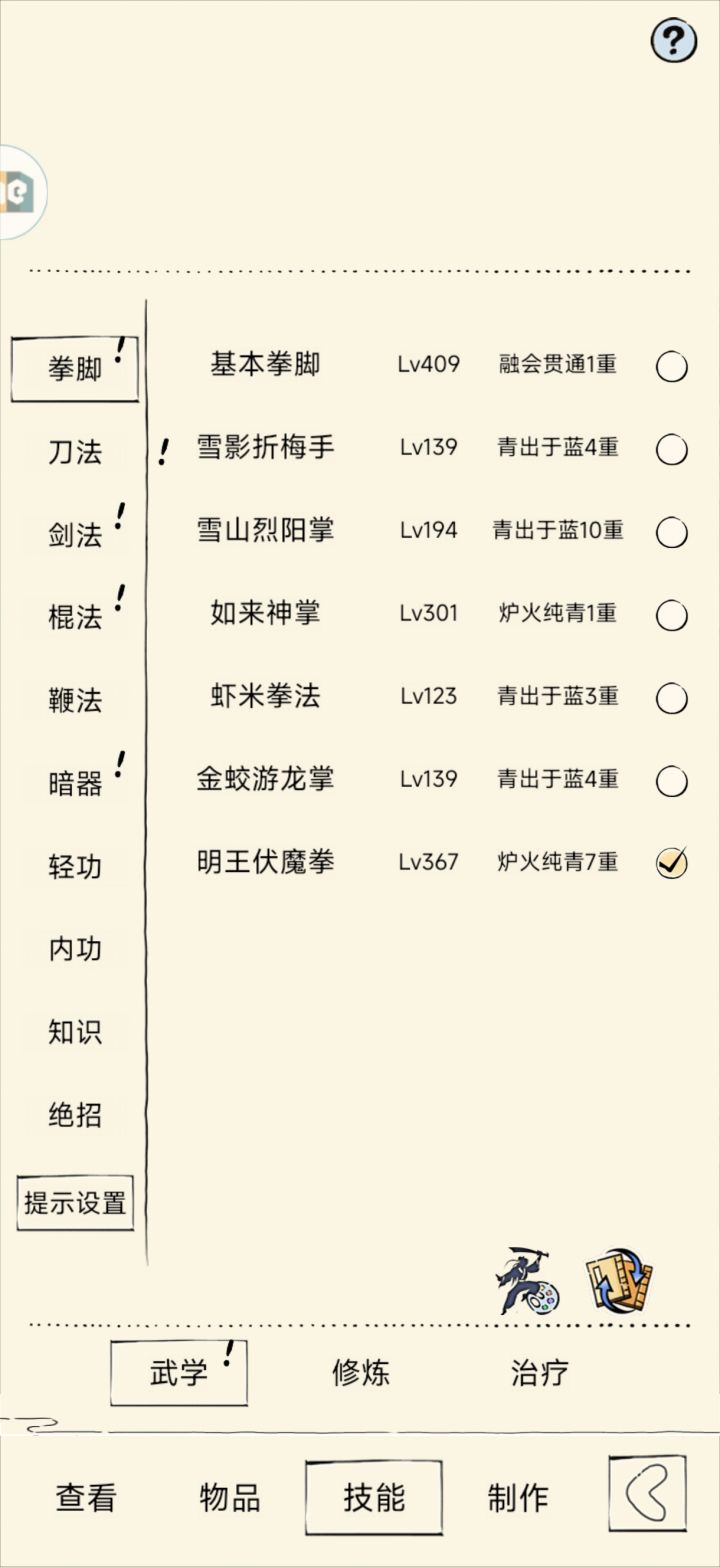Select the radio for 如来神掌

click(671, 615)
